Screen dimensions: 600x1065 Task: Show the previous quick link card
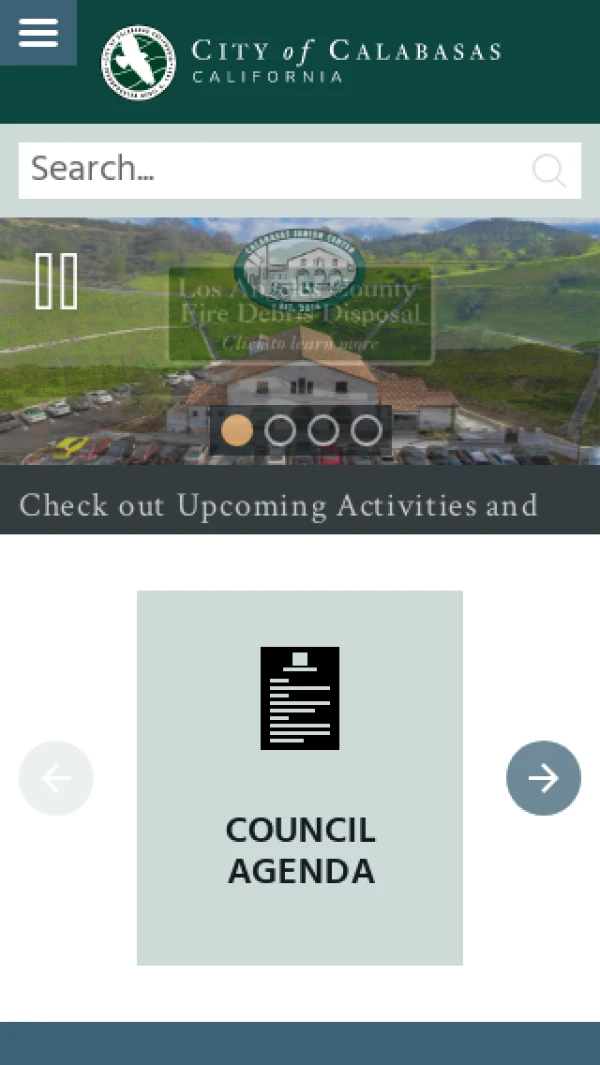tap(56, 778)
